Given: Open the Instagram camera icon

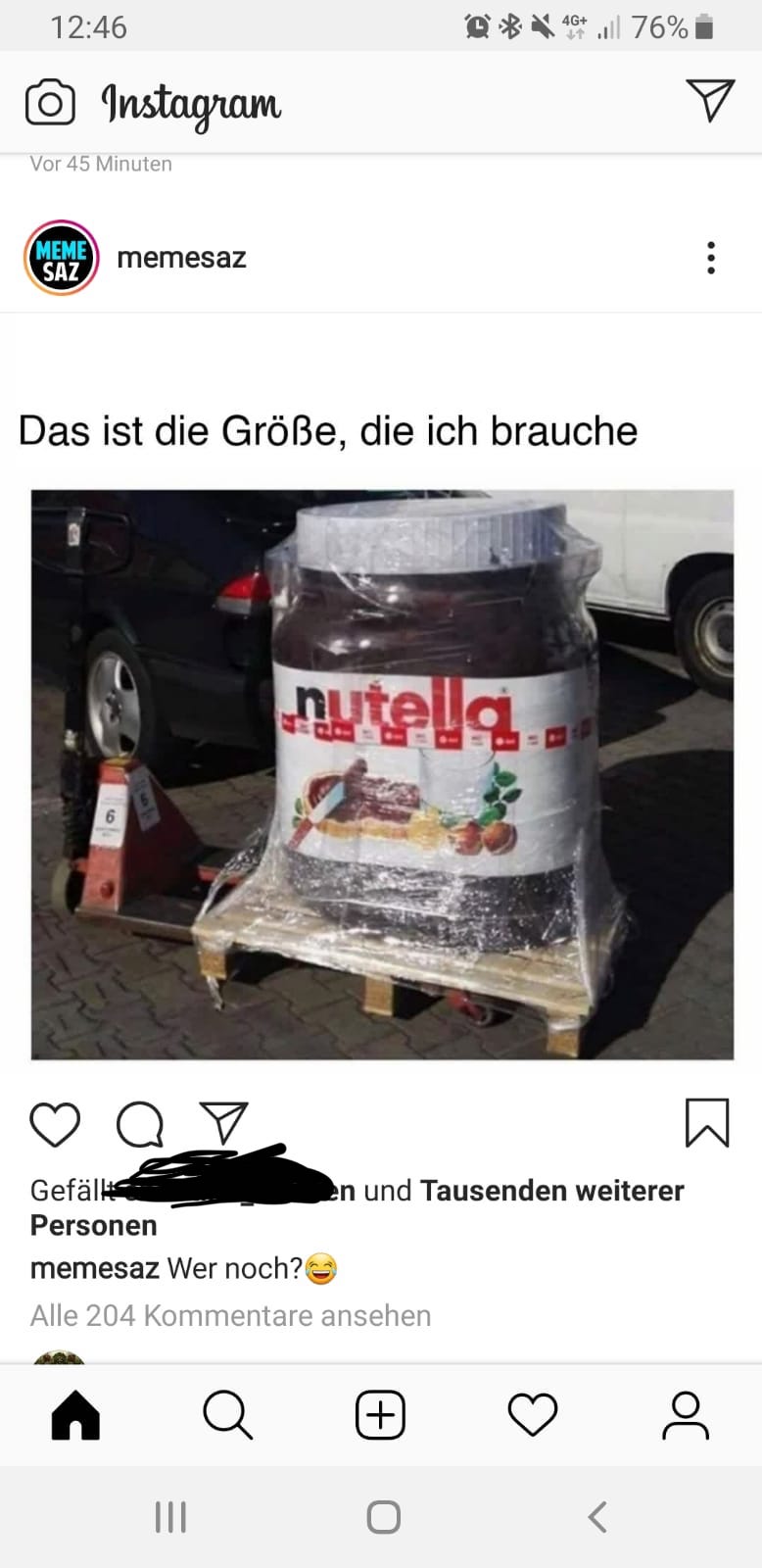Looking at the screenshot, I should tap(50, 102).
